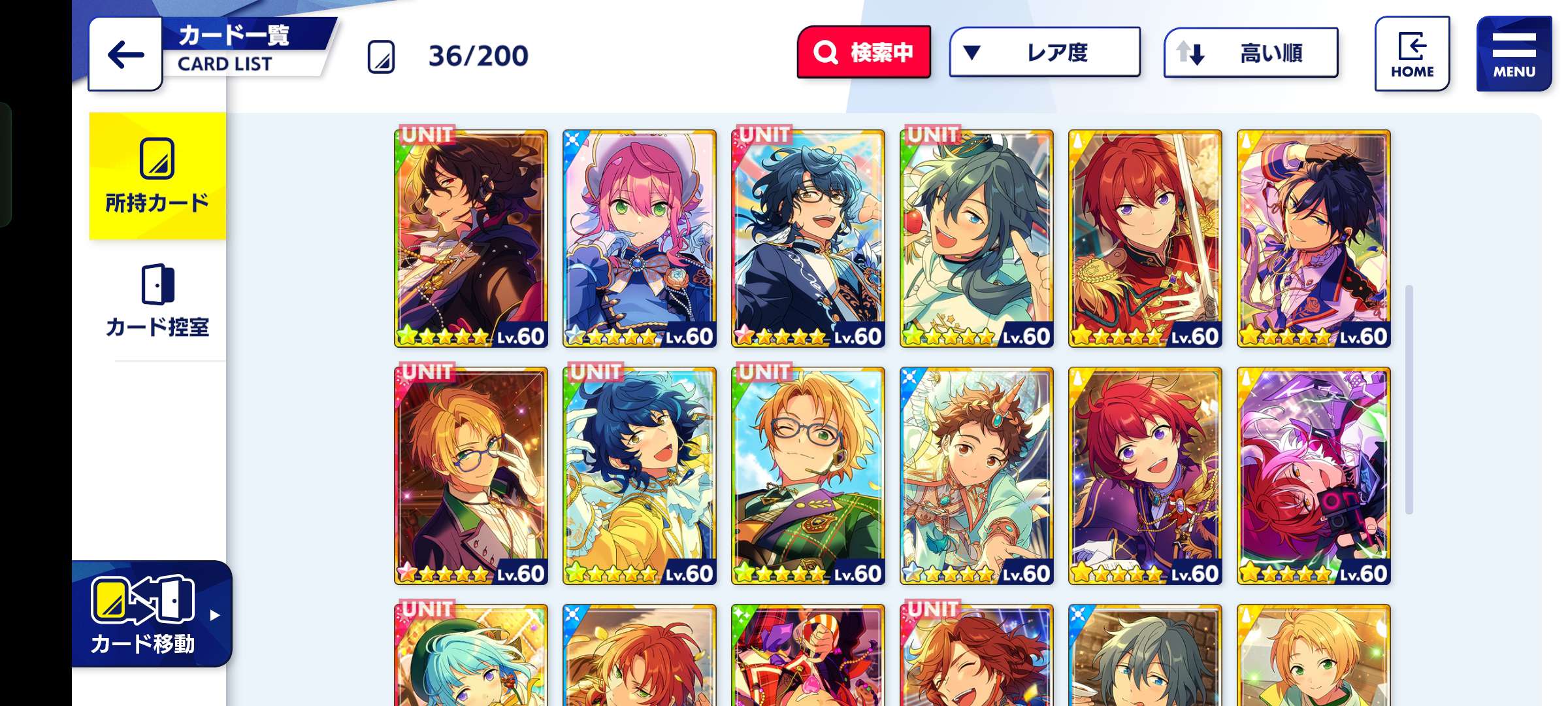Open the MENU button
The image size is (1568, 706).
click(x=1513, y=54)
